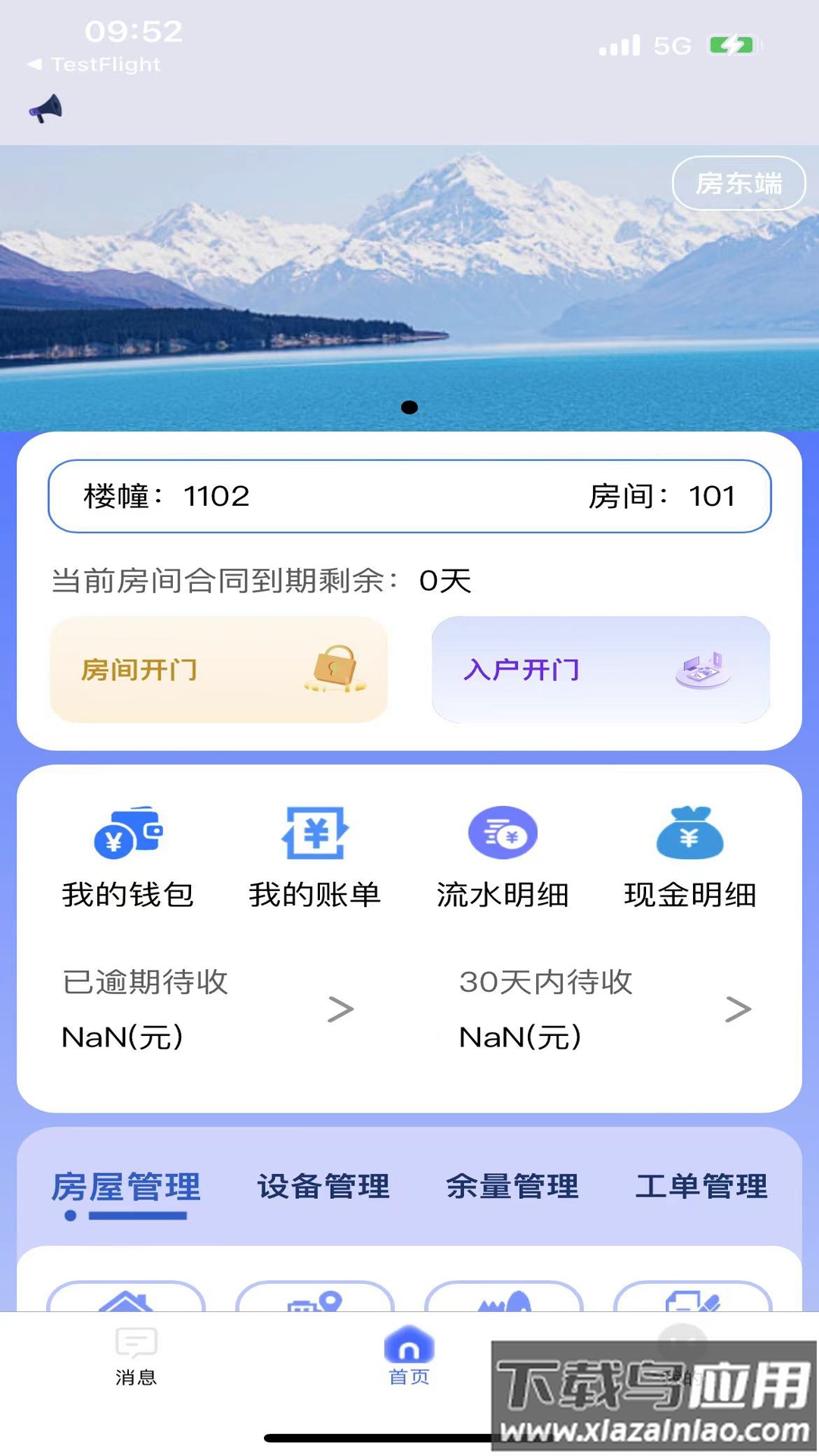Expand 30天内待收 upcoming receivables arrow

click(737, 1009)
